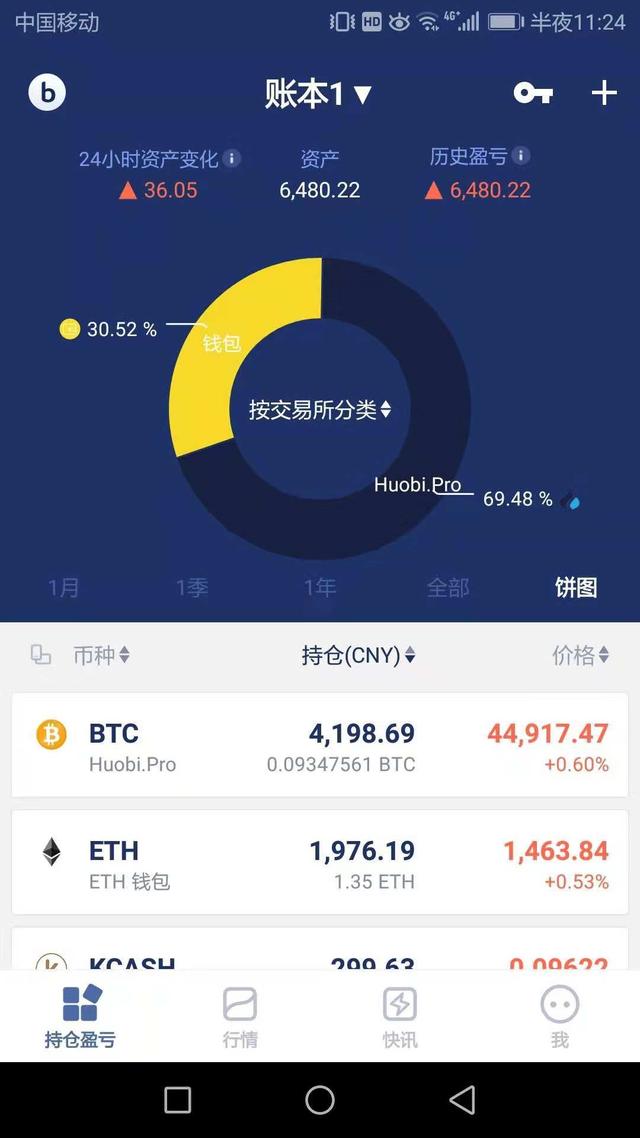Screen dimensions: 640x1138
Task: Change the 按交易所分类 pie chart grouping
Action: [320, 409]
